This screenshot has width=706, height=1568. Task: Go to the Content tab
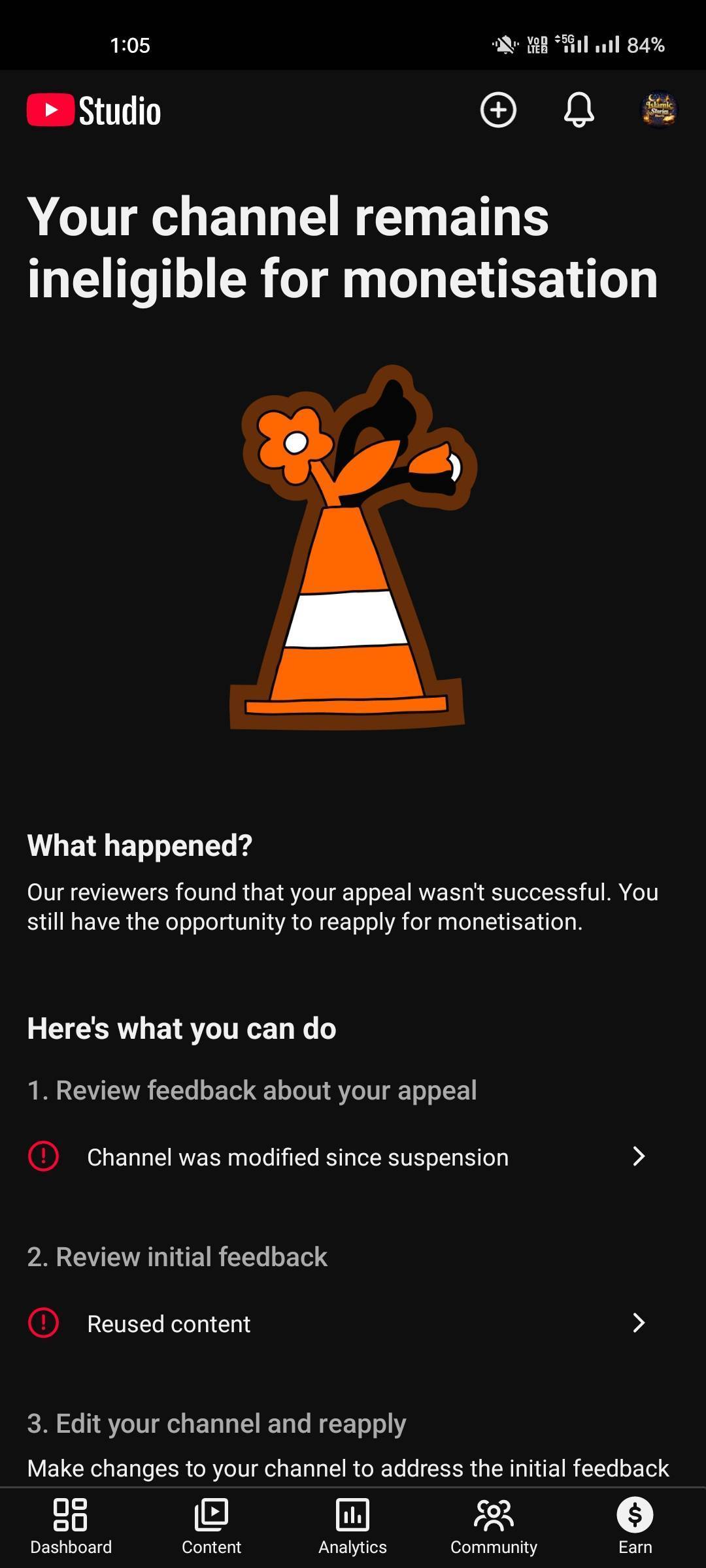(211, 1526)
